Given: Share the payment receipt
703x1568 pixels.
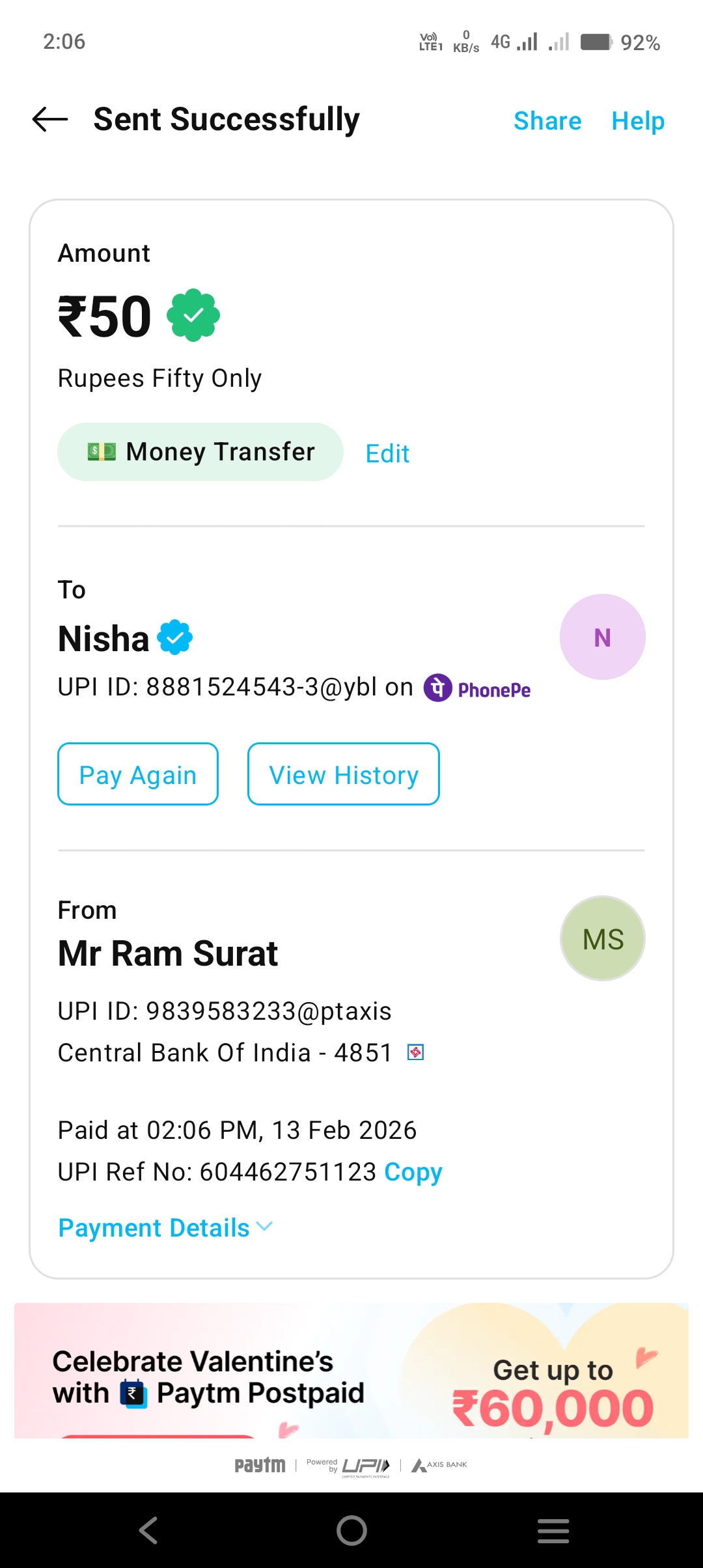Looking at the screenshot, I should tap(547, 121).
